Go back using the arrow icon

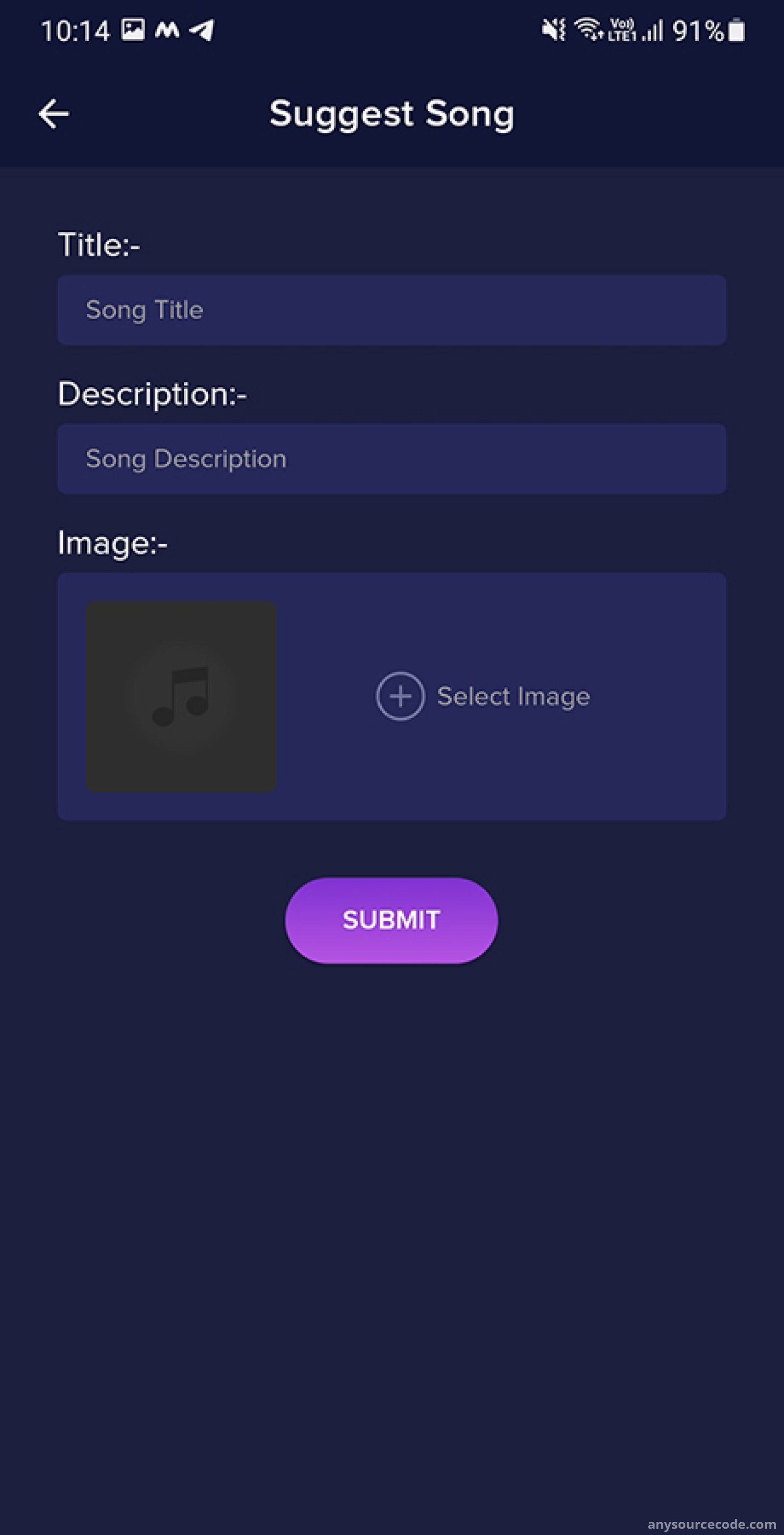click(x=53, y=114)
